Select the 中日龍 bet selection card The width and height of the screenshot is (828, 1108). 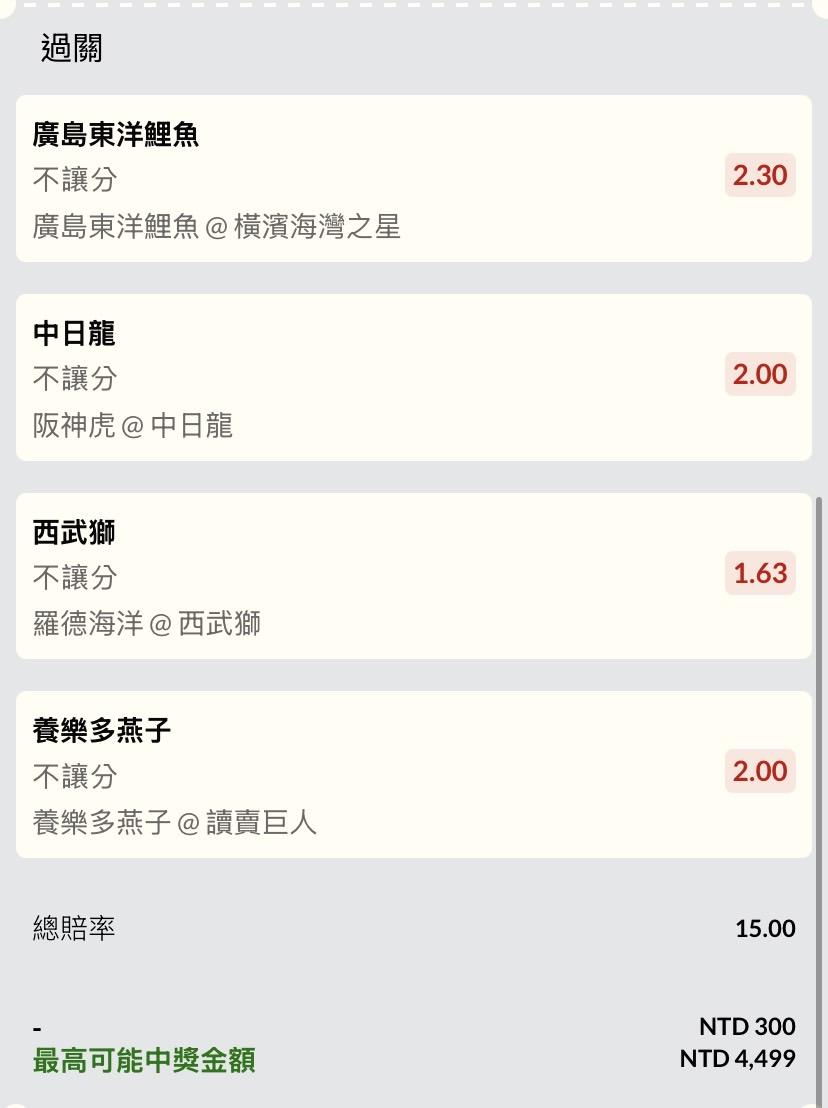point(413,377)
